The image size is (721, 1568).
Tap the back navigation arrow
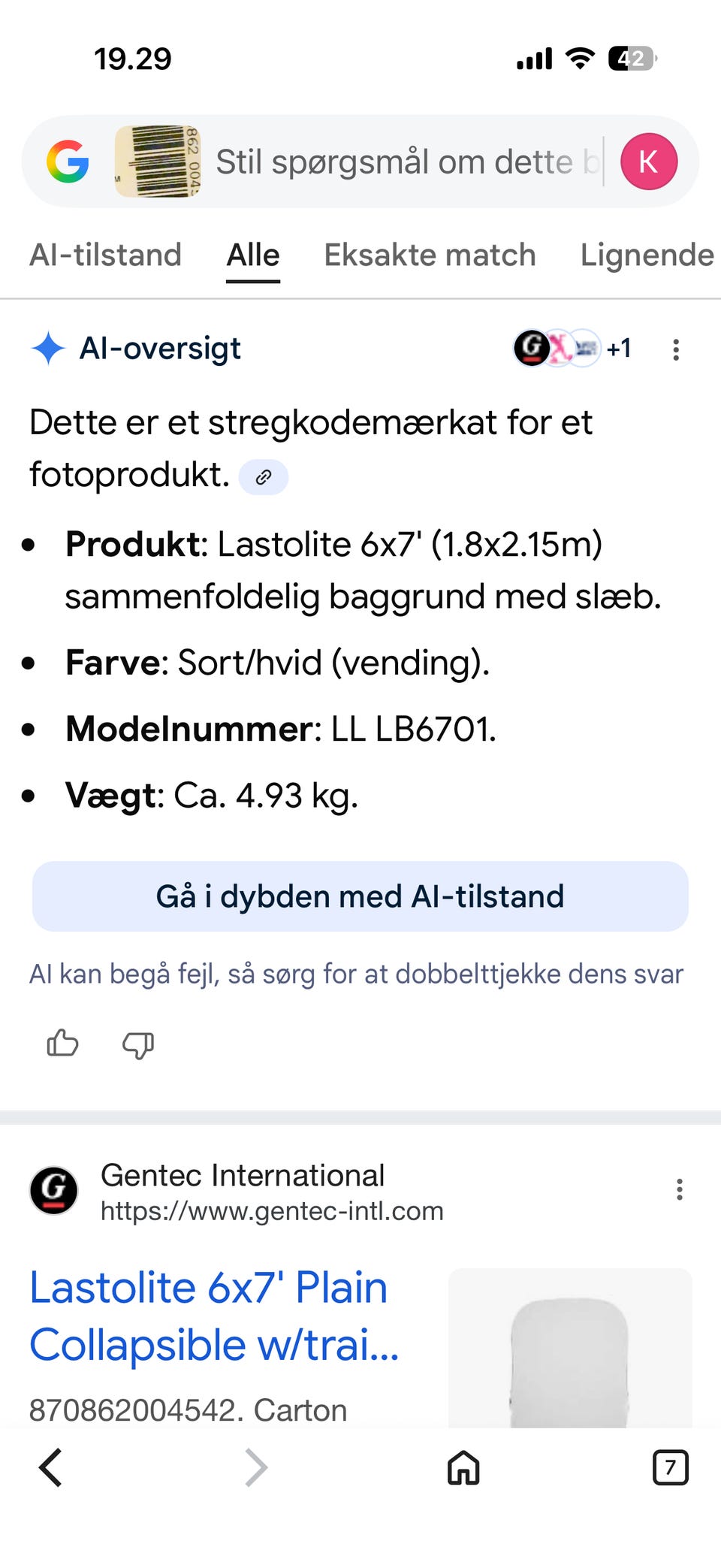[x=50, y=1467]
